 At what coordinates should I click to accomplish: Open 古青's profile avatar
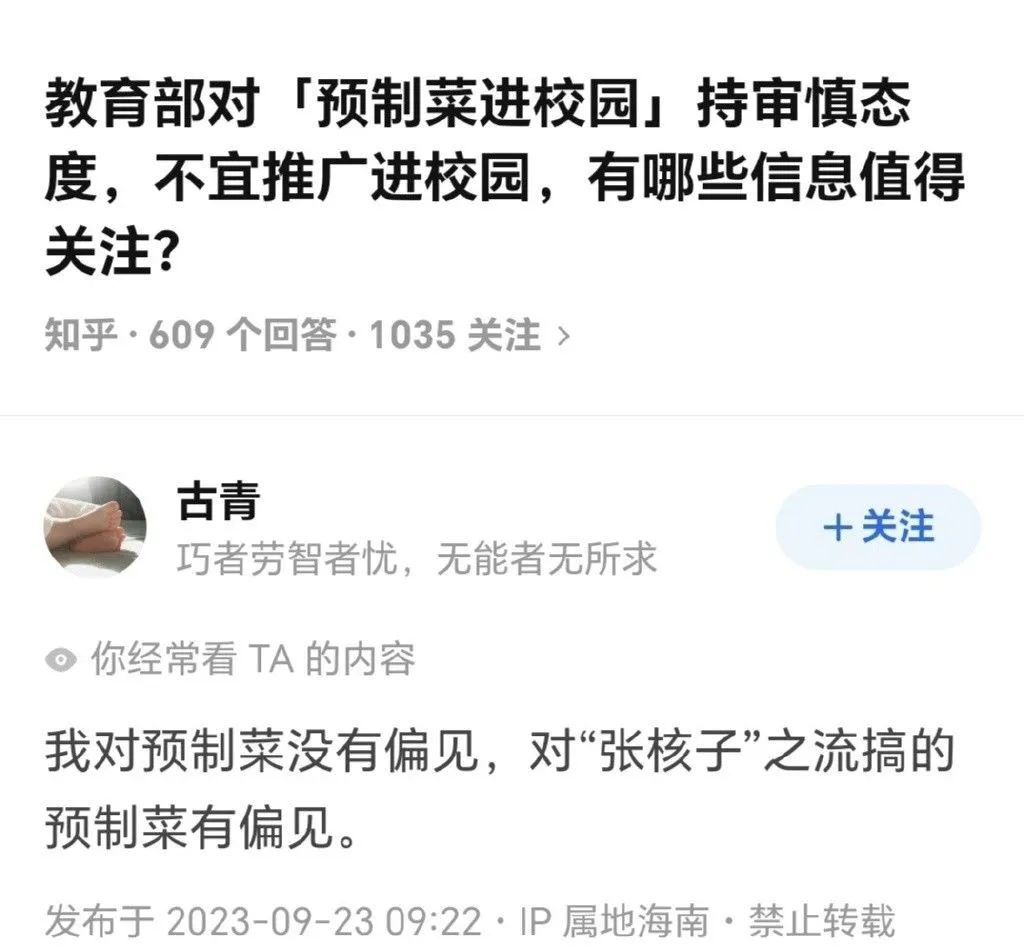pyautogui.click(x=95, y=527)
